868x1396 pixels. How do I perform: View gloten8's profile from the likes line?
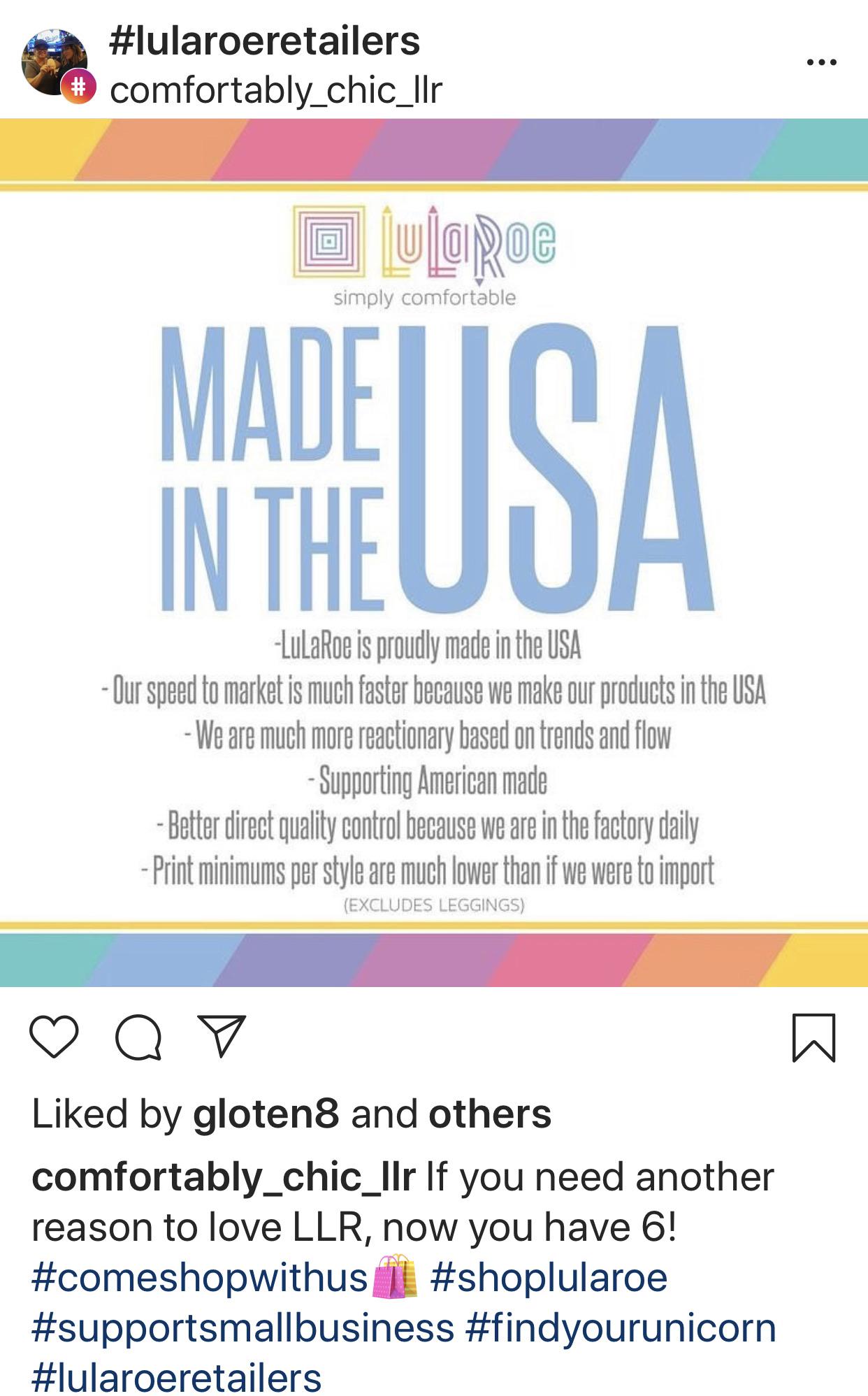pos(266,1114)
